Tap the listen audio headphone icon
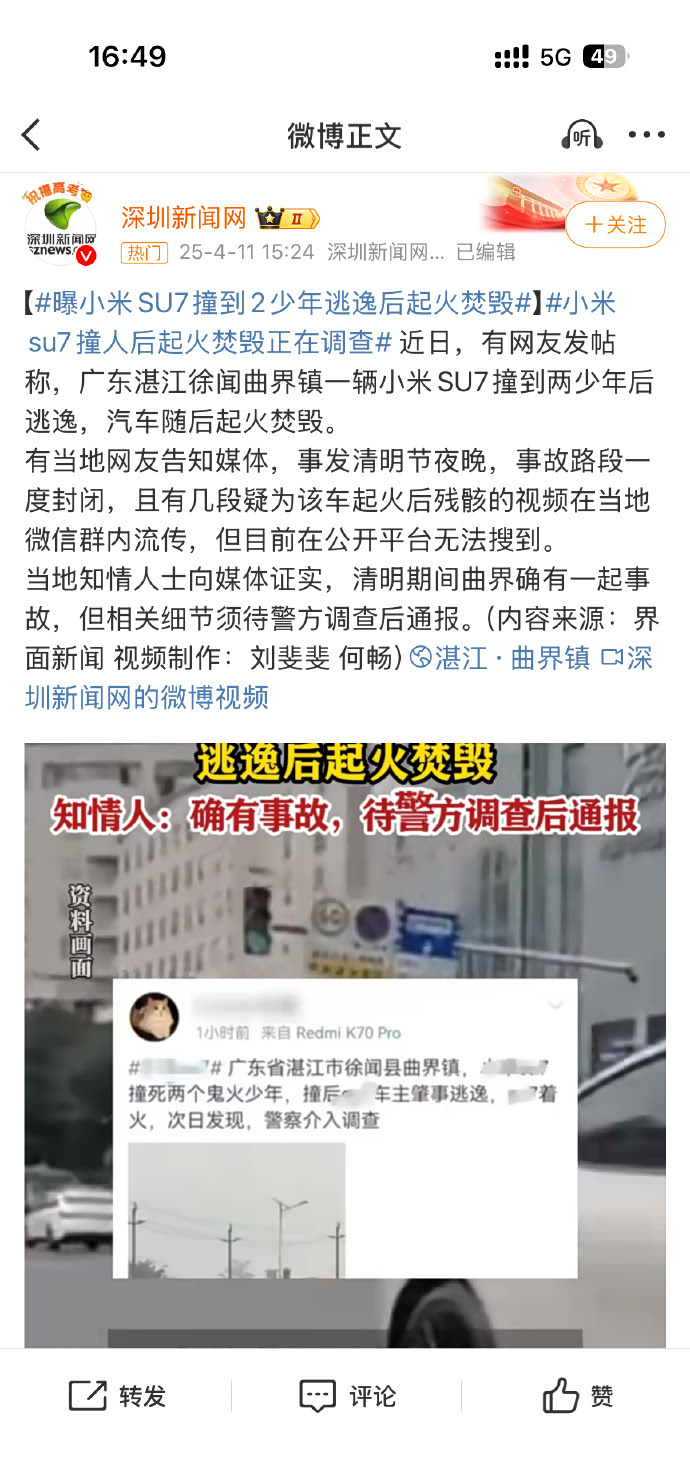The width and height of the screenshot is (690, 1469). [x=581, y=135]
